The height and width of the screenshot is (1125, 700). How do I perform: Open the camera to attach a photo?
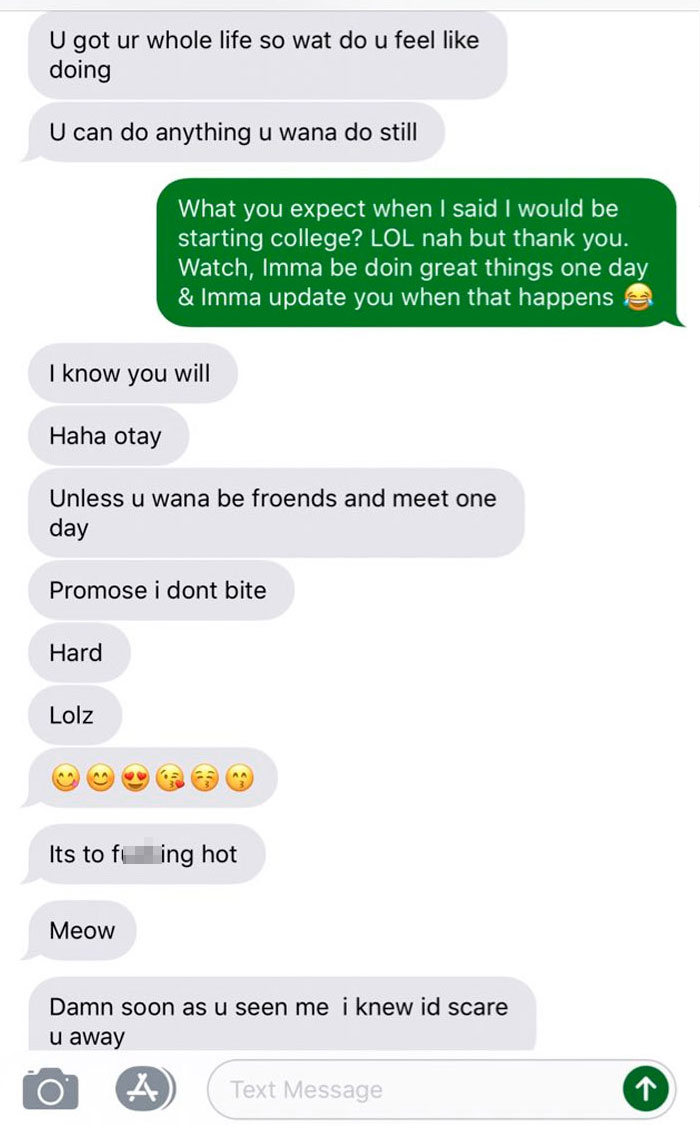[x=50, y=1089]
